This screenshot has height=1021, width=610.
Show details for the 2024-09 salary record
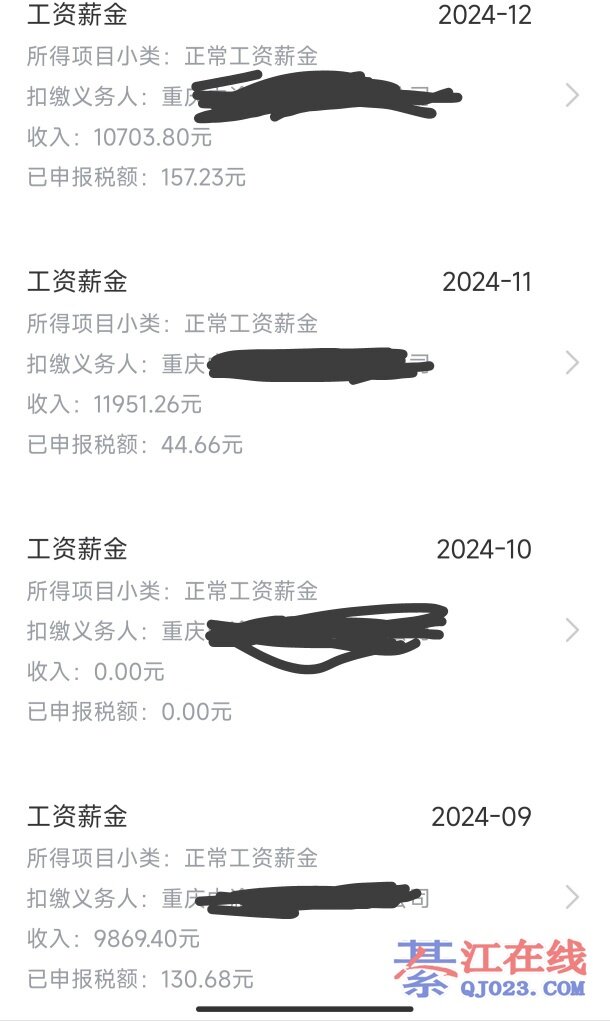coord(572,897)
